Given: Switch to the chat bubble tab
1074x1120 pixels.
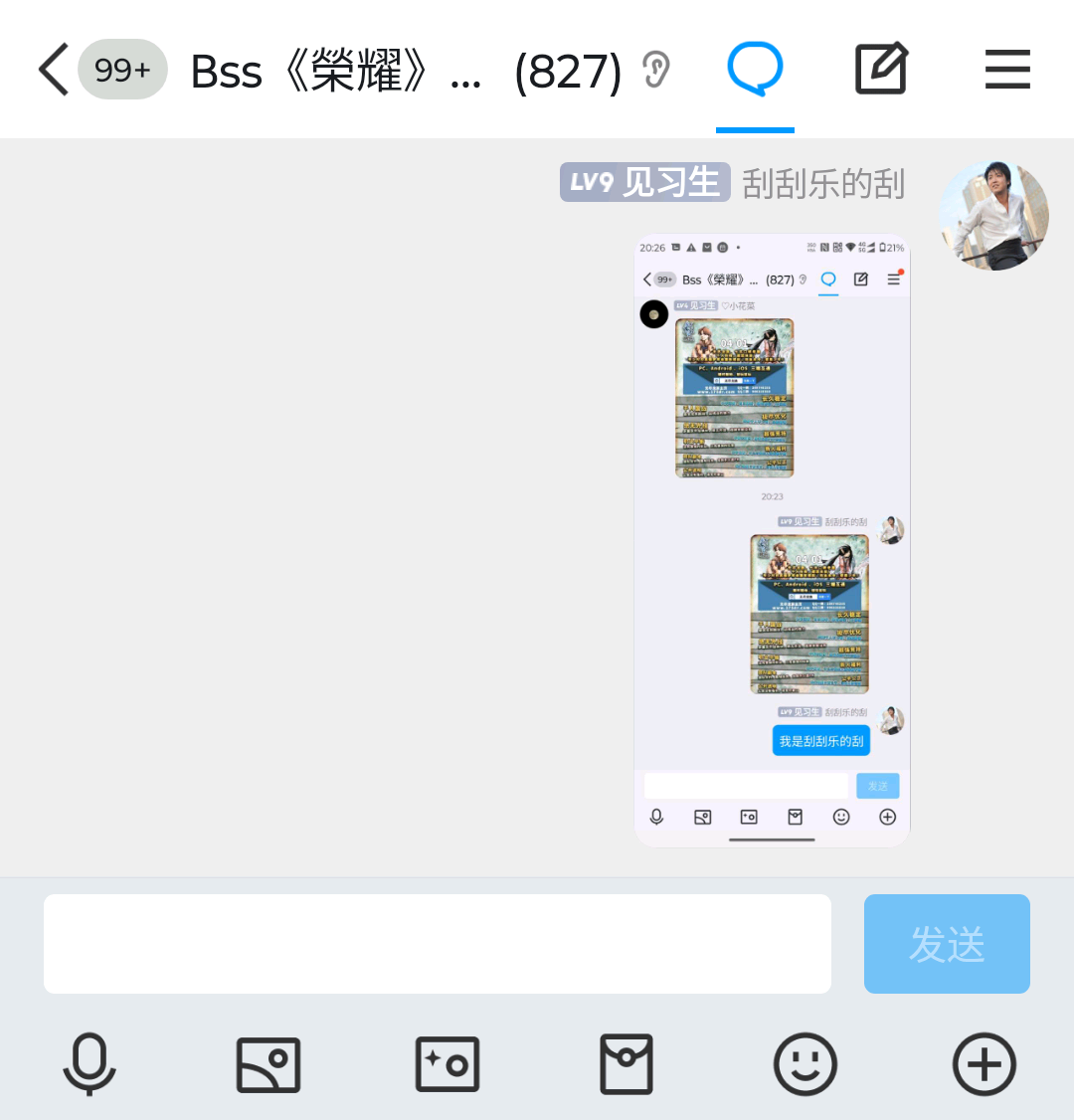Looking at the screenshot, I should [x=755, y=69].
